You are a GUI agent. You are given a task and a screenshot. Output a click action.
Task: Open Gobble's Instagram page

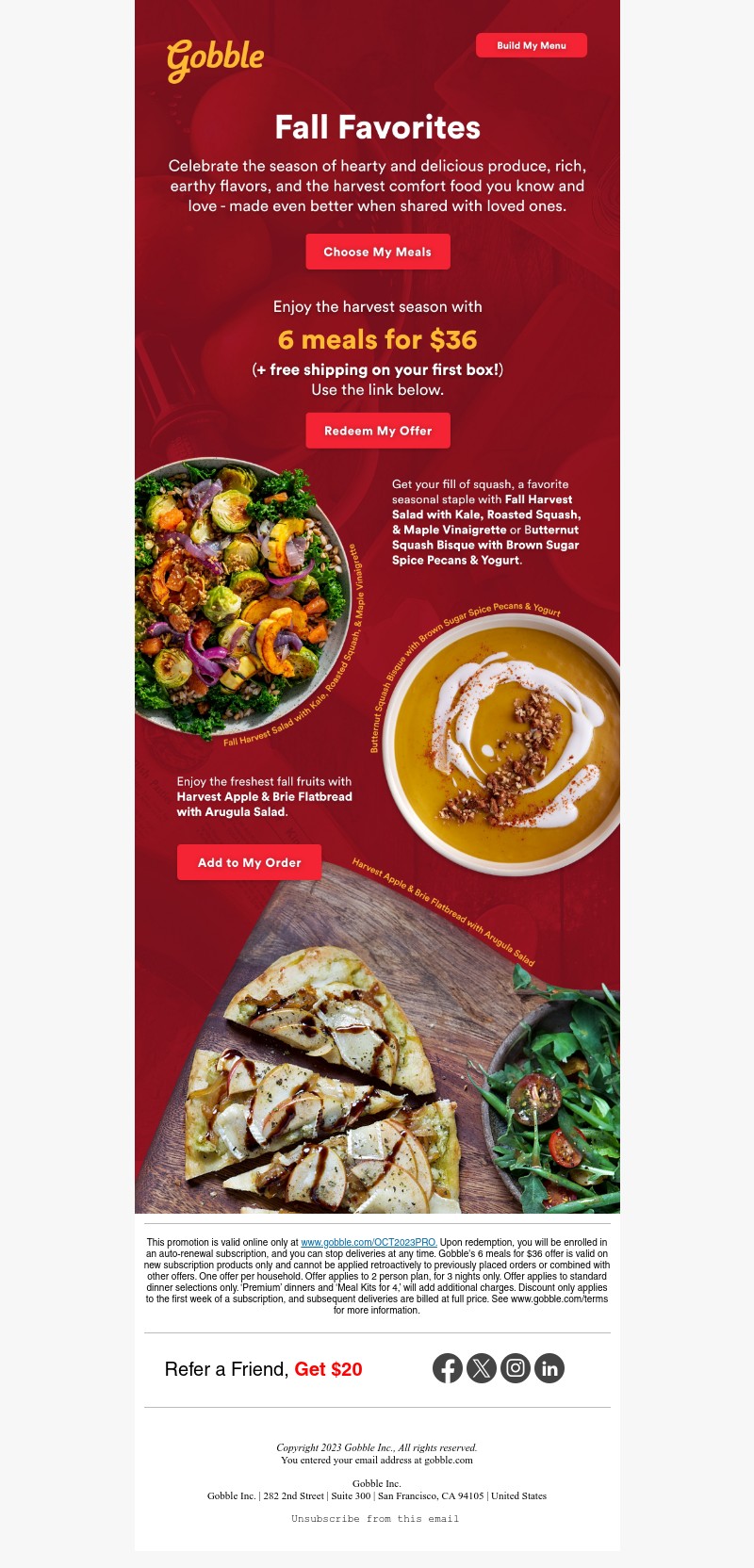pyautogui.click(x=516, y=1368)
